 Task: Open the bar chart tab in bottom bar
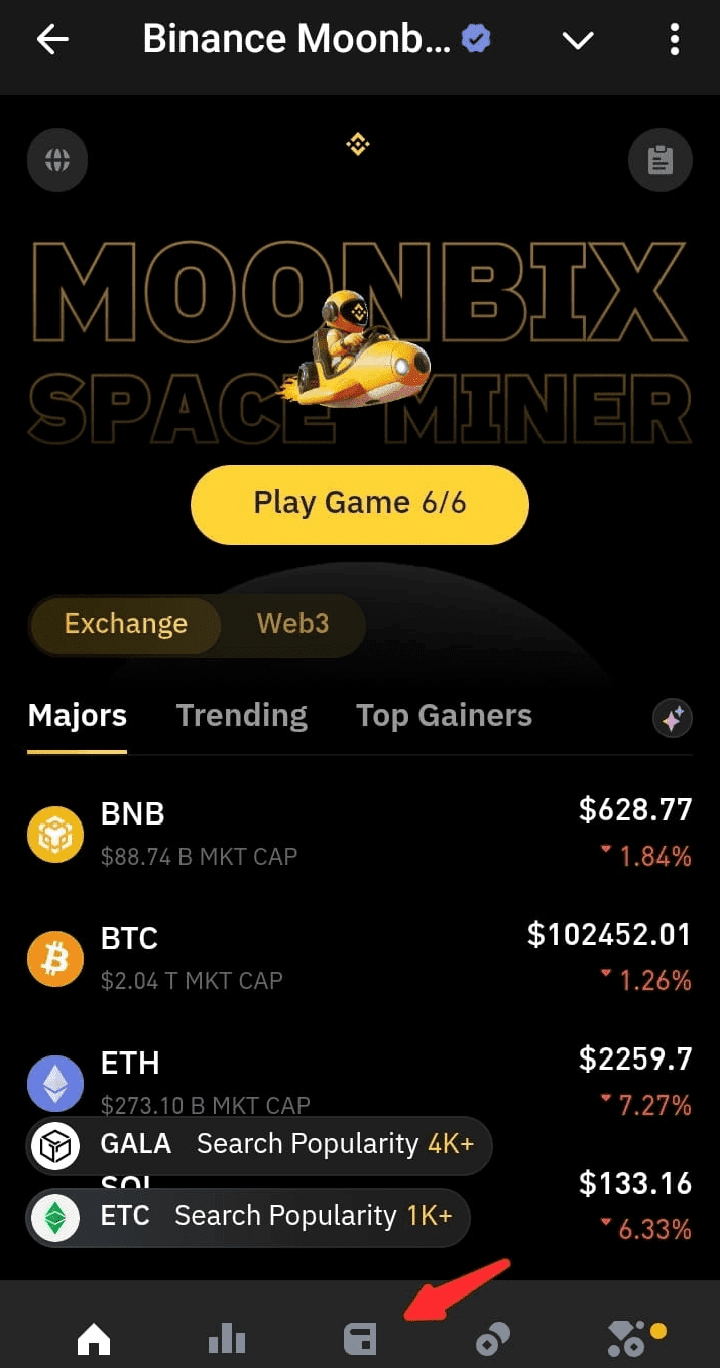tap(227, 1338)
